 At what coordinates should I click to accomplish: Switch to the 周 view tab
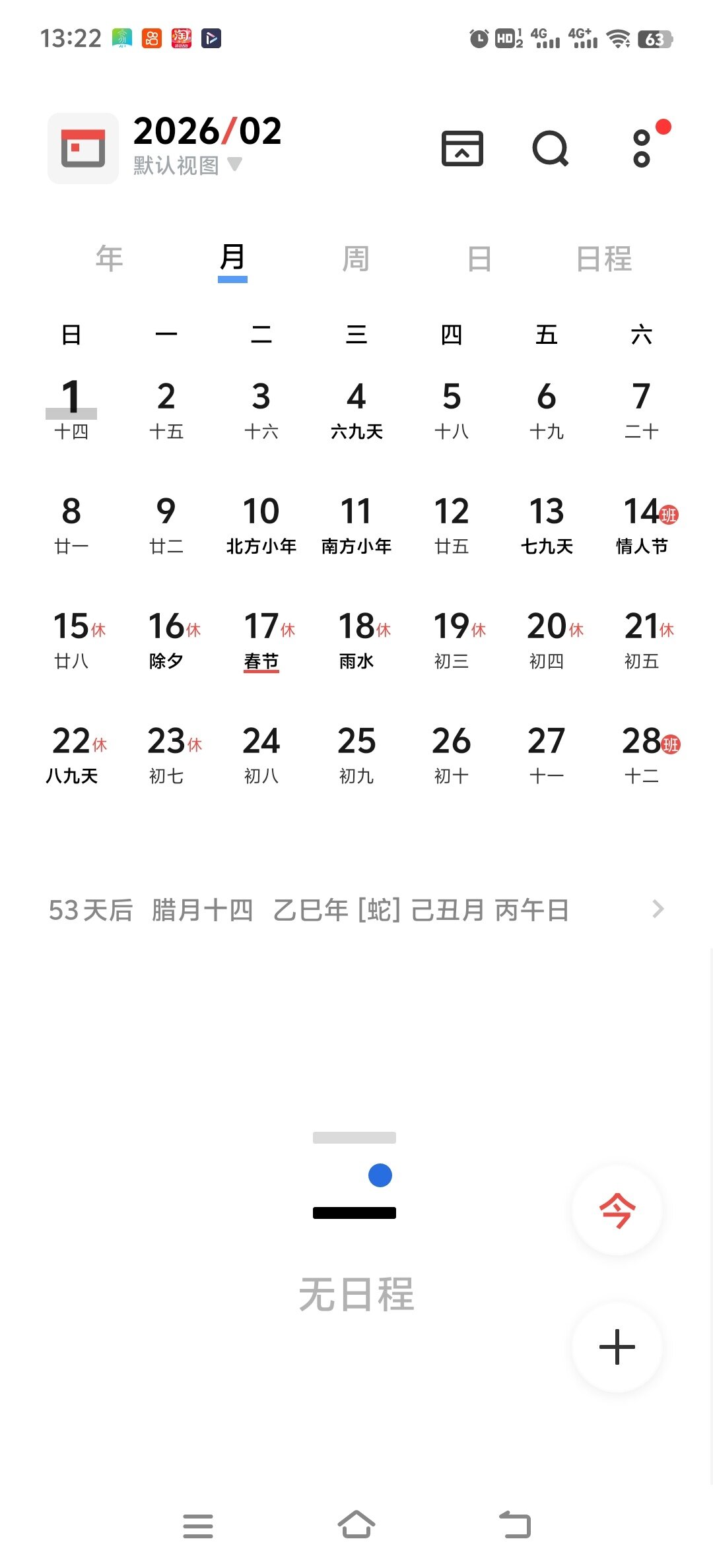point(356,258)
